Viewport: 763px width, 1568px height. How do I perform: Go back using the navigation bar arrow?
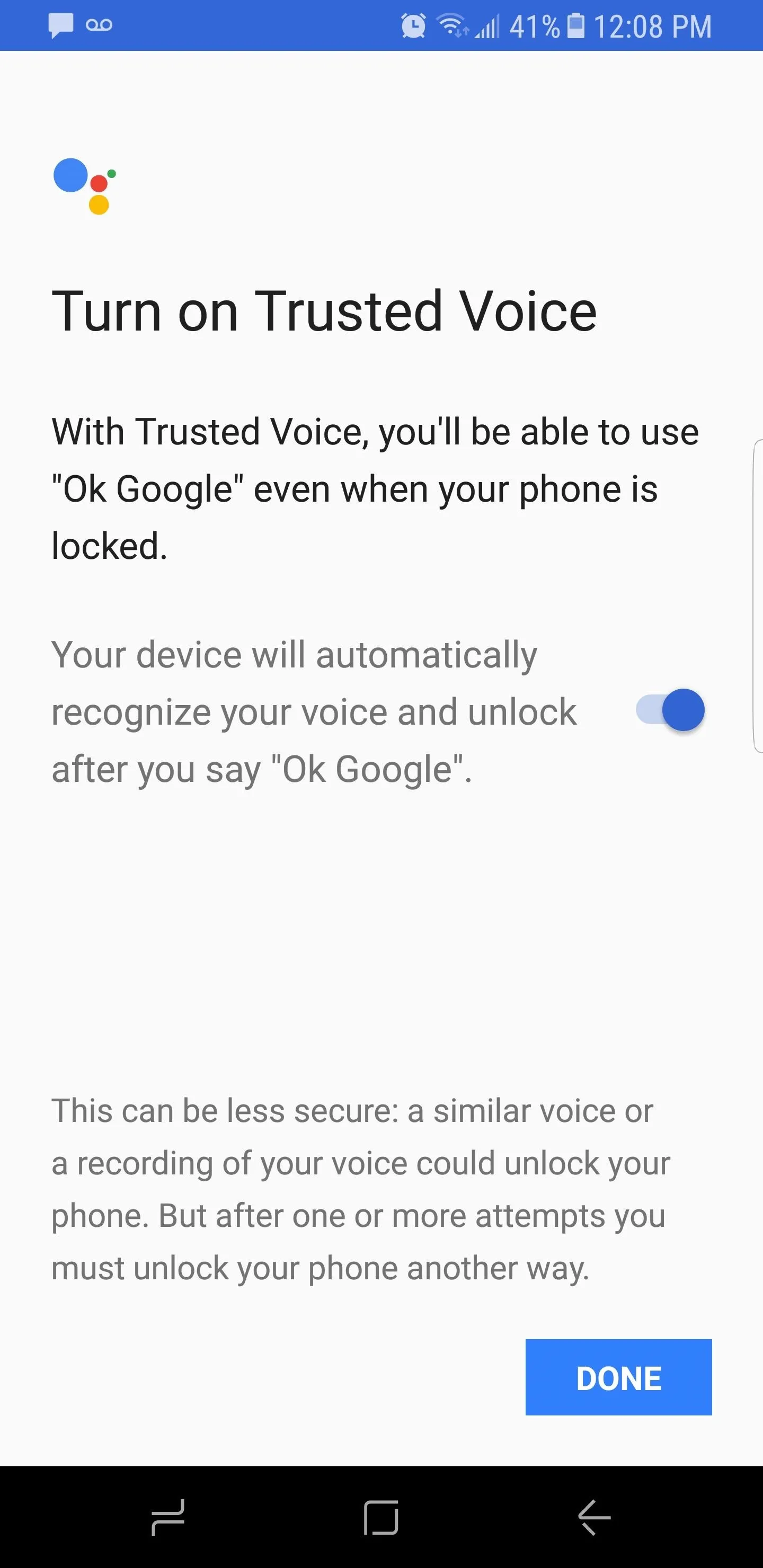594,1518
